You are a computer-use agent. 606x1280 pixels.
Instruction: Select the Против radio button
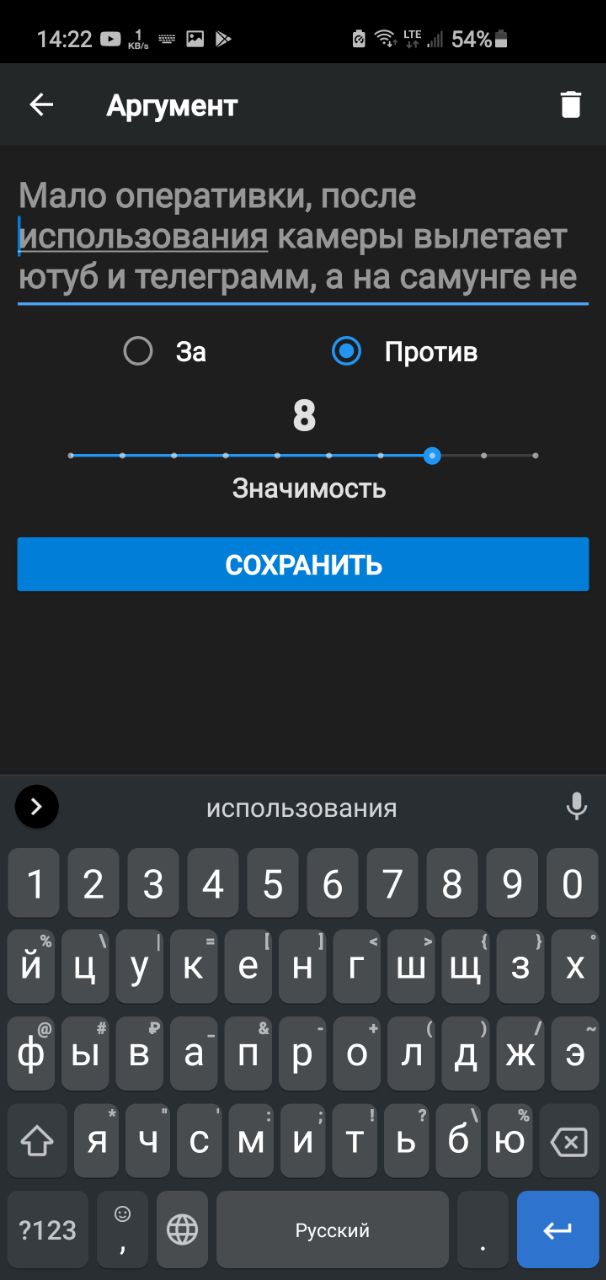point(347,352)
